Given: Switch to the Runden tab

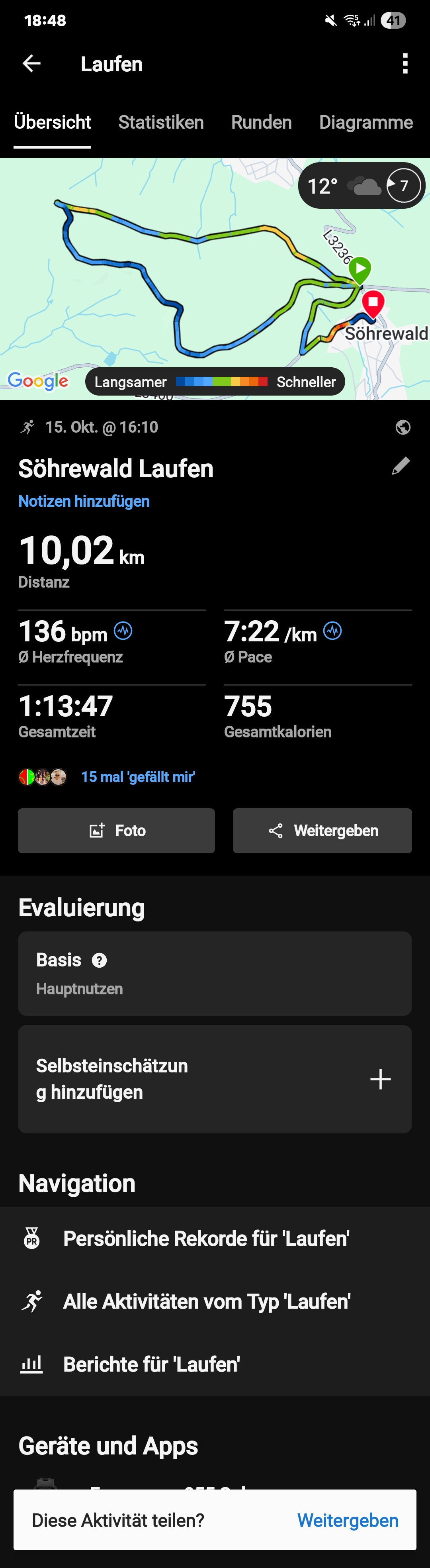Looking at the screenshot, I should (x=261, y=122).
